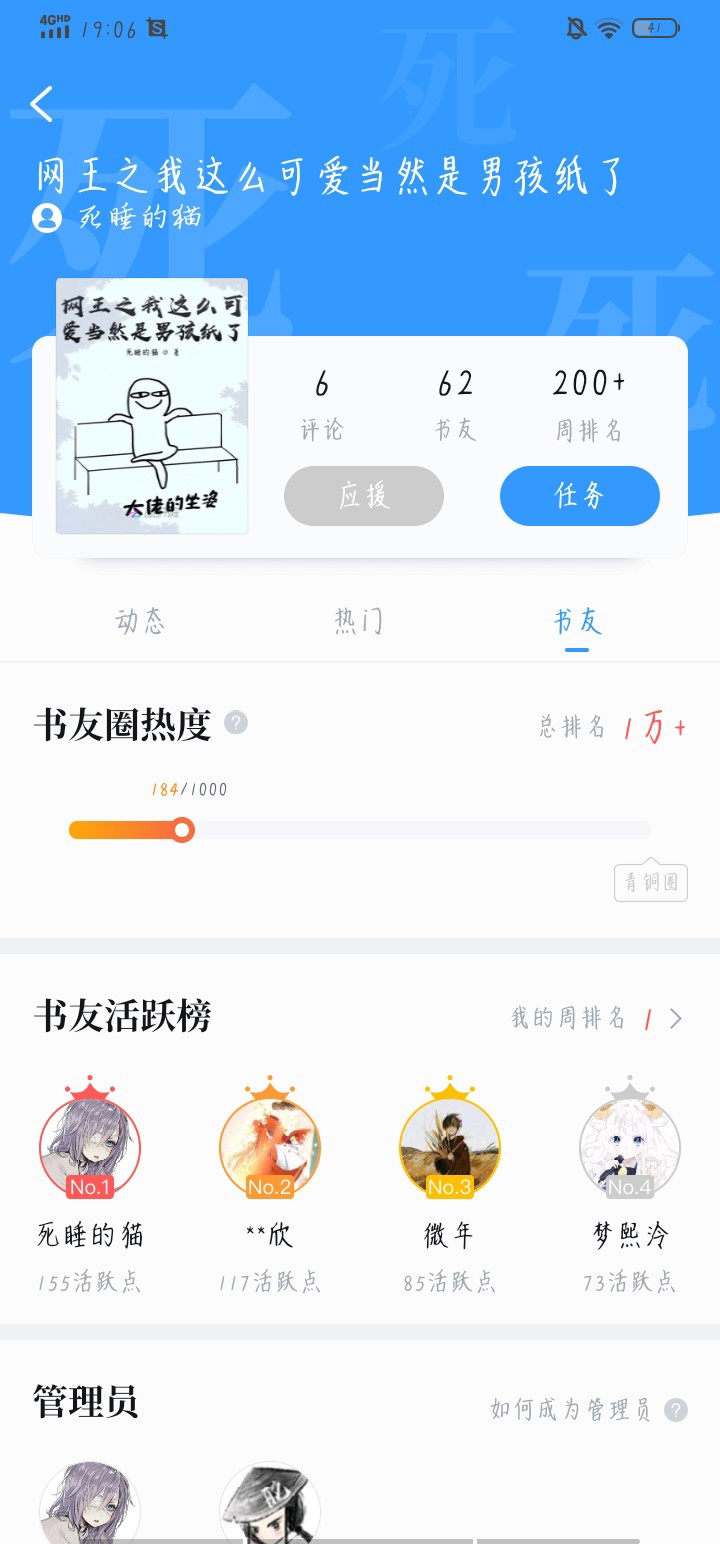The width and height of the screenshot is (720, 1544).
Task: Open the second 管理员 avatar with the hat
Action: tap(270, 1505)
